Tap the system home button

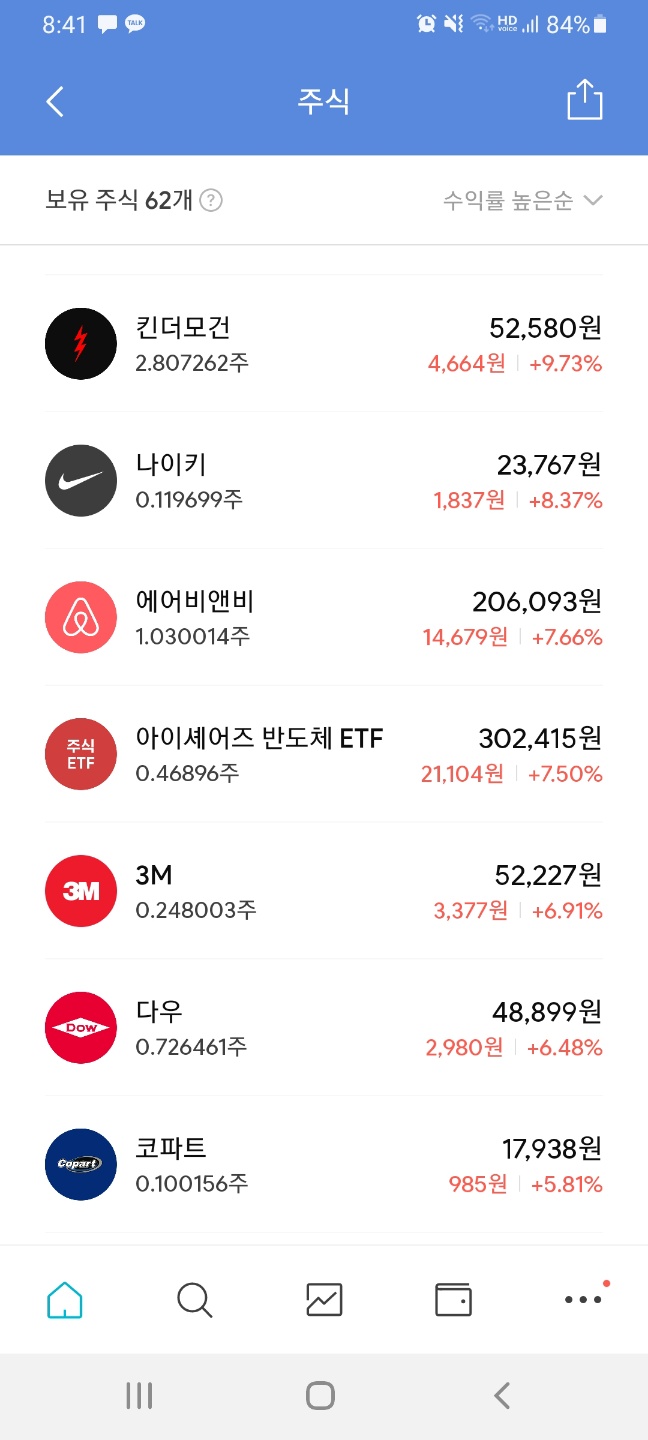(320, 1396)
